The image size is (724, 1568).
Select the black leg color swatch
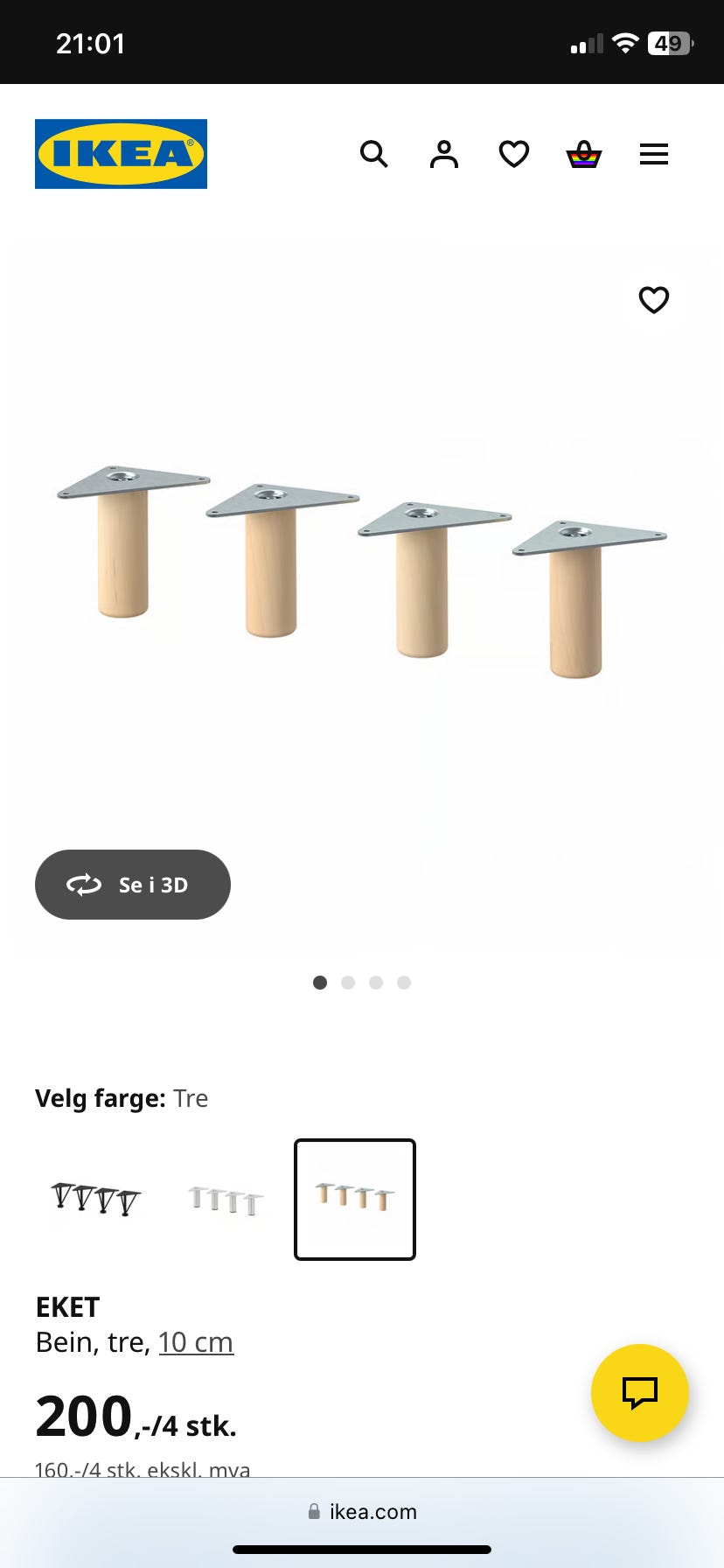click(x=95, y=1199)
